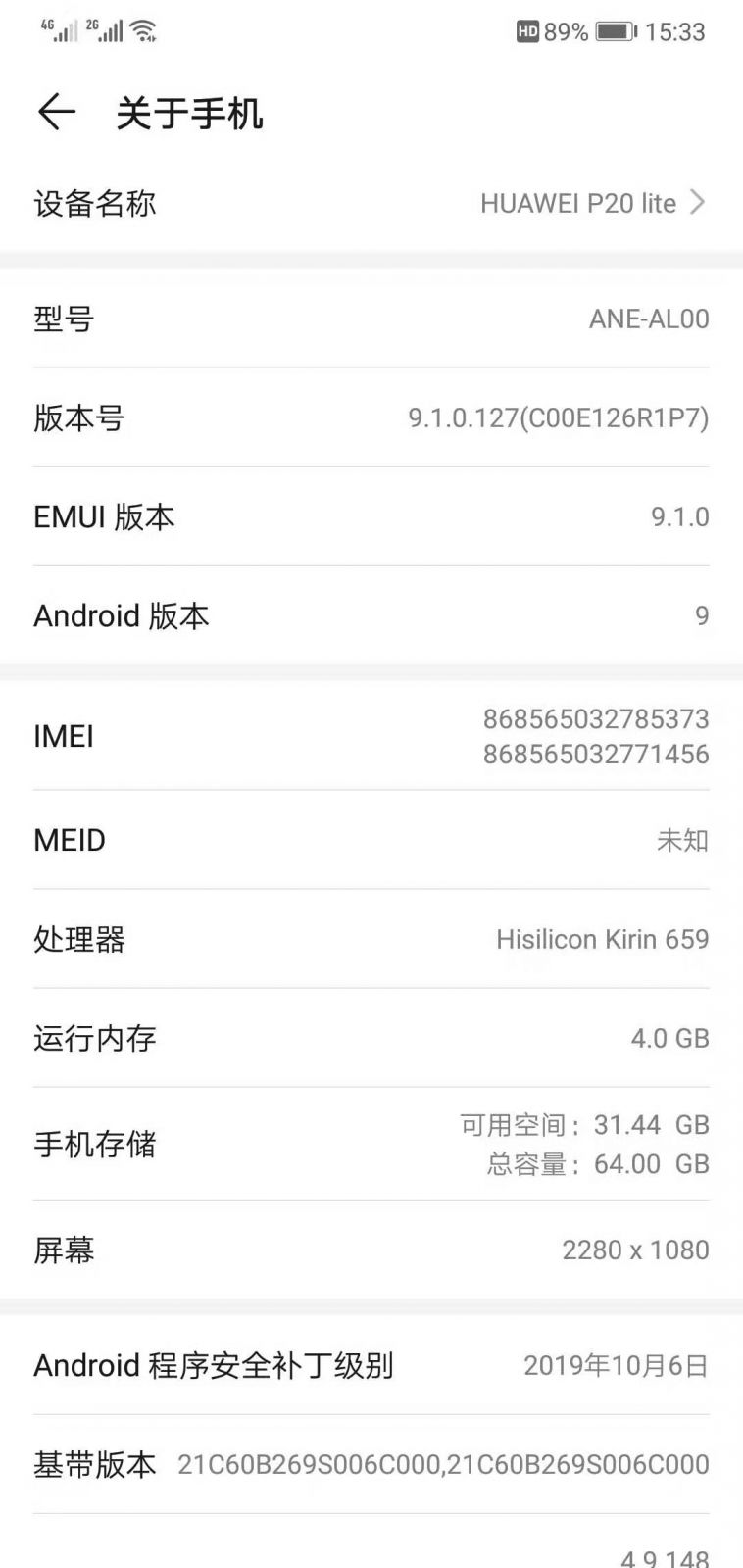
Task: Go back from 关于手机 page
Action: point(56,113)
